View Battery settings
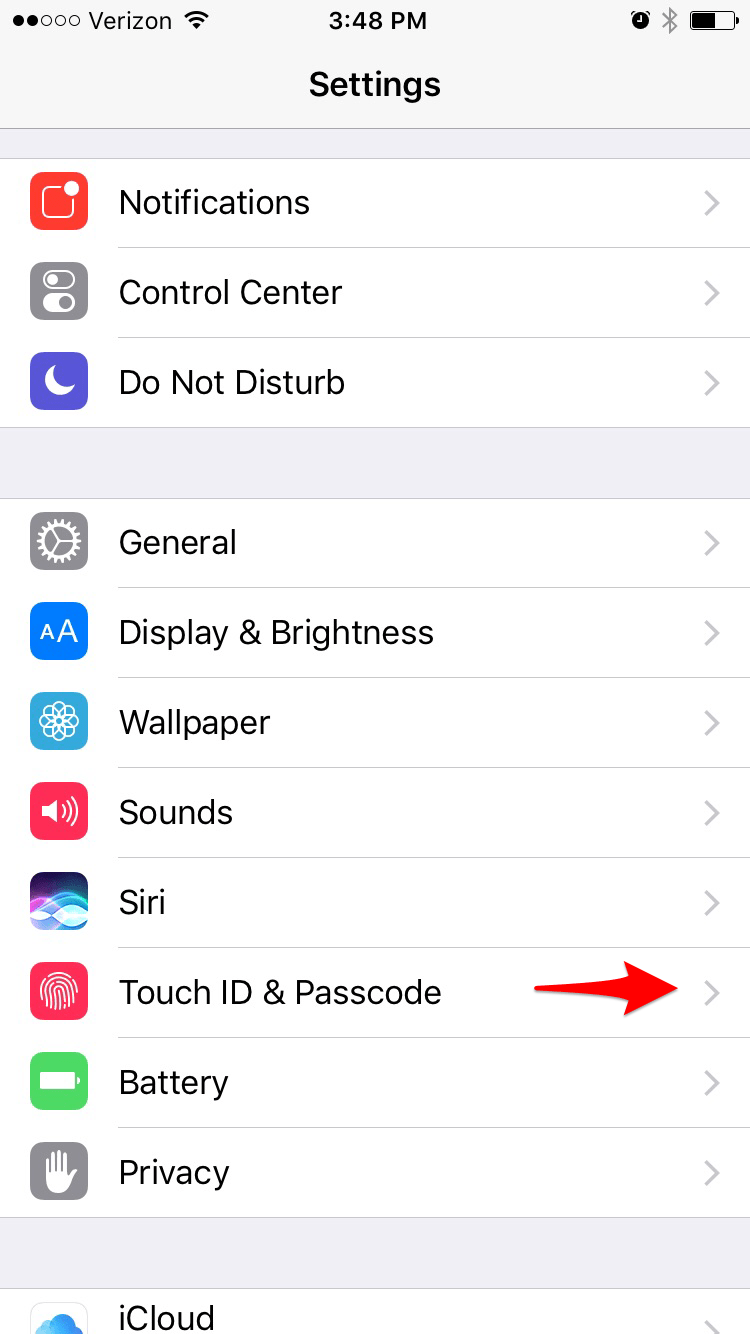Viewport: 750px width, 1334px height. (375, 1083)
